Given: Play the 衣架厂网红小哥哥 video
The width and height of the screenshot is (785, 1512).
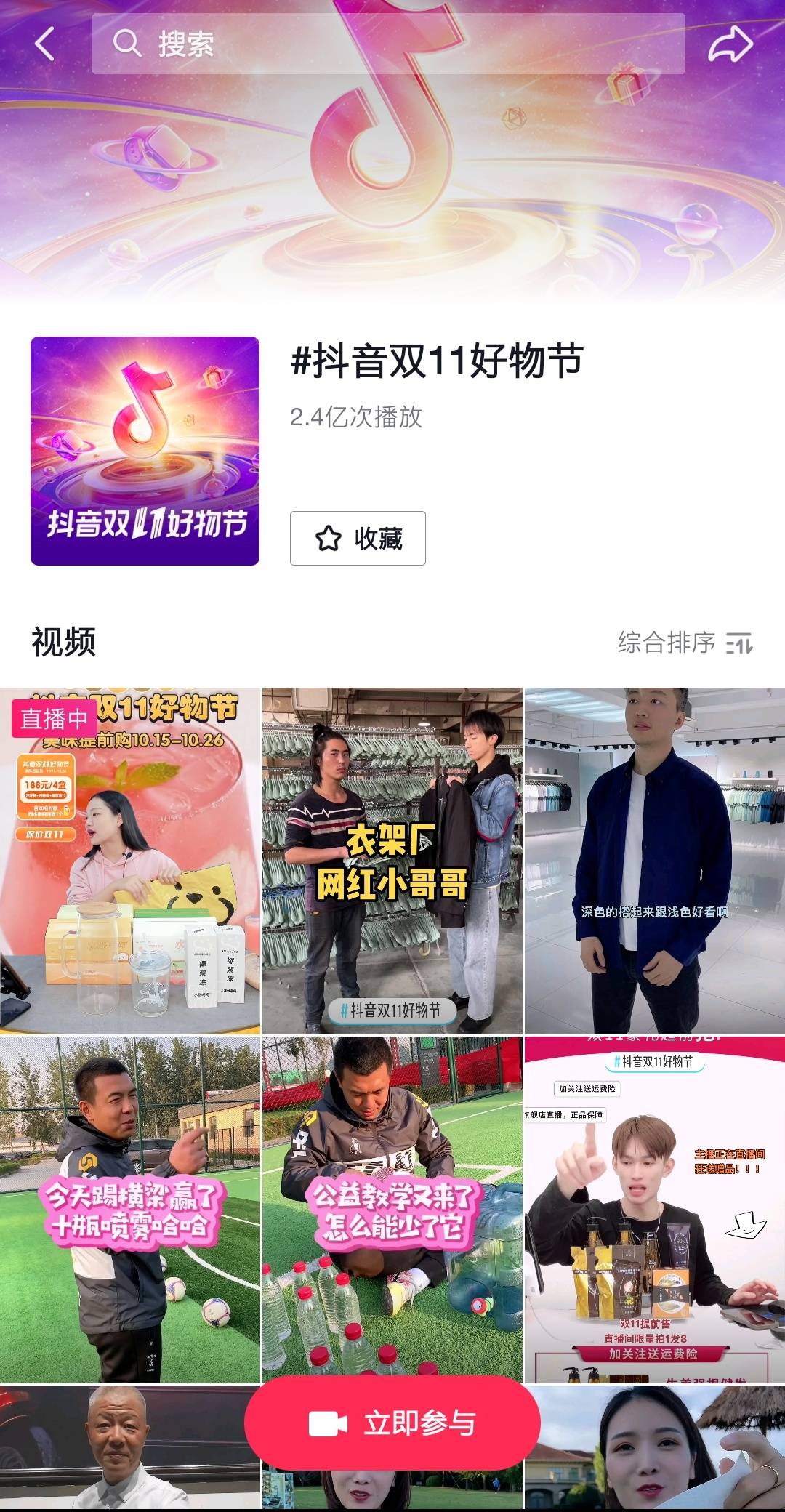Looking at the screenshot, I should tap(392, 861).
